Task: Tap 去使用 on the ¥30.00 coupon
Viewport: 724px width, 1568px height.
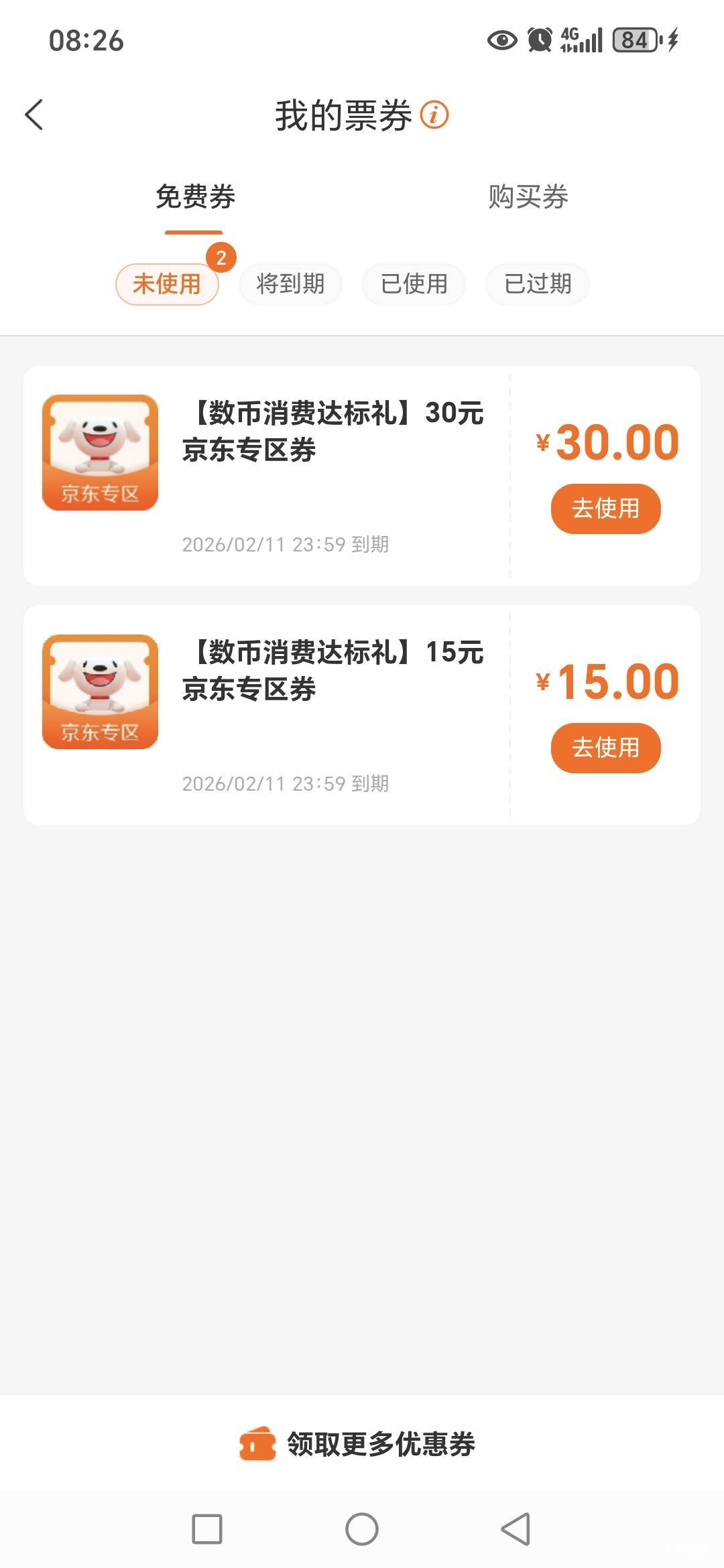Action: pos(605,509)
